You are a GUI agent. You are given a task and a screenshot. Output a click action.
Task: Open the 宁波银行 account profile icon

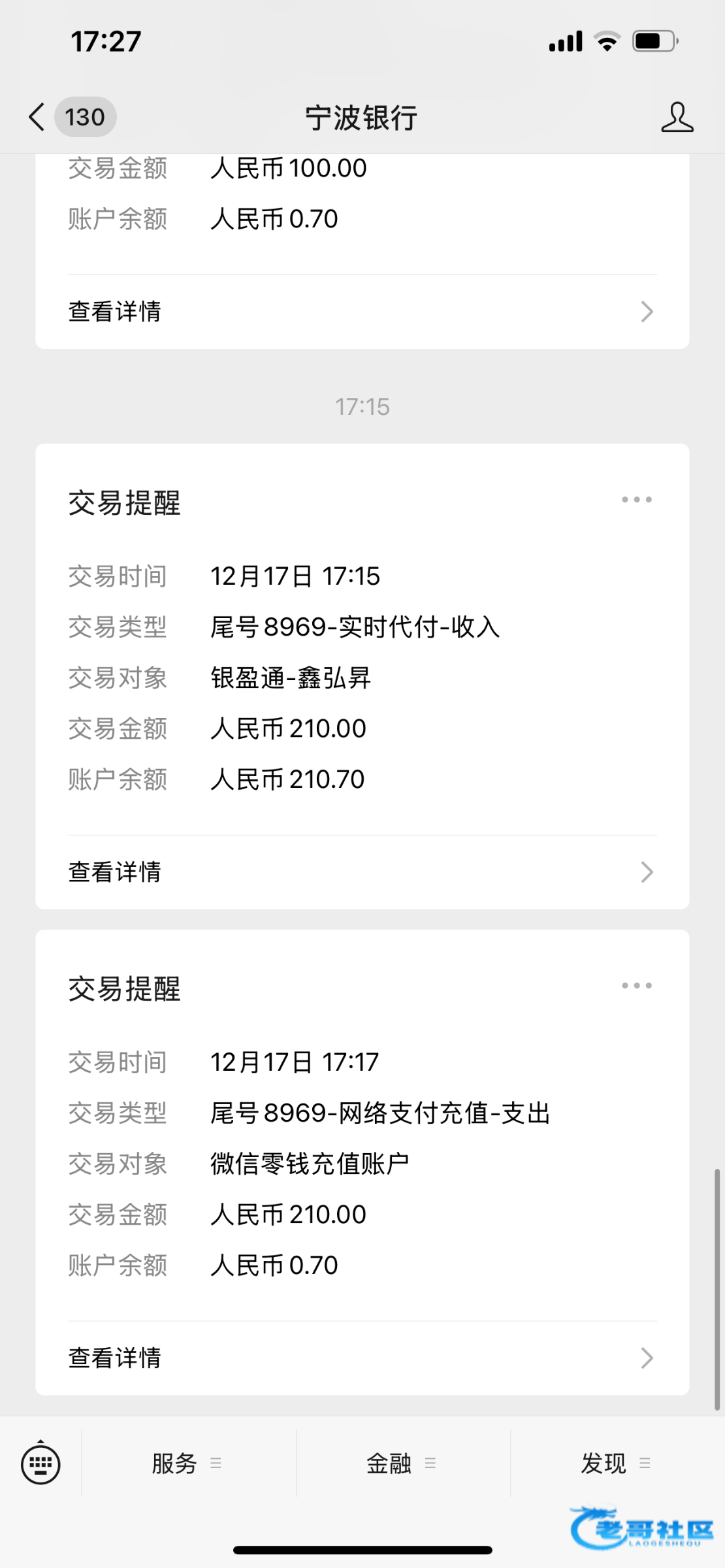(677, 118)
